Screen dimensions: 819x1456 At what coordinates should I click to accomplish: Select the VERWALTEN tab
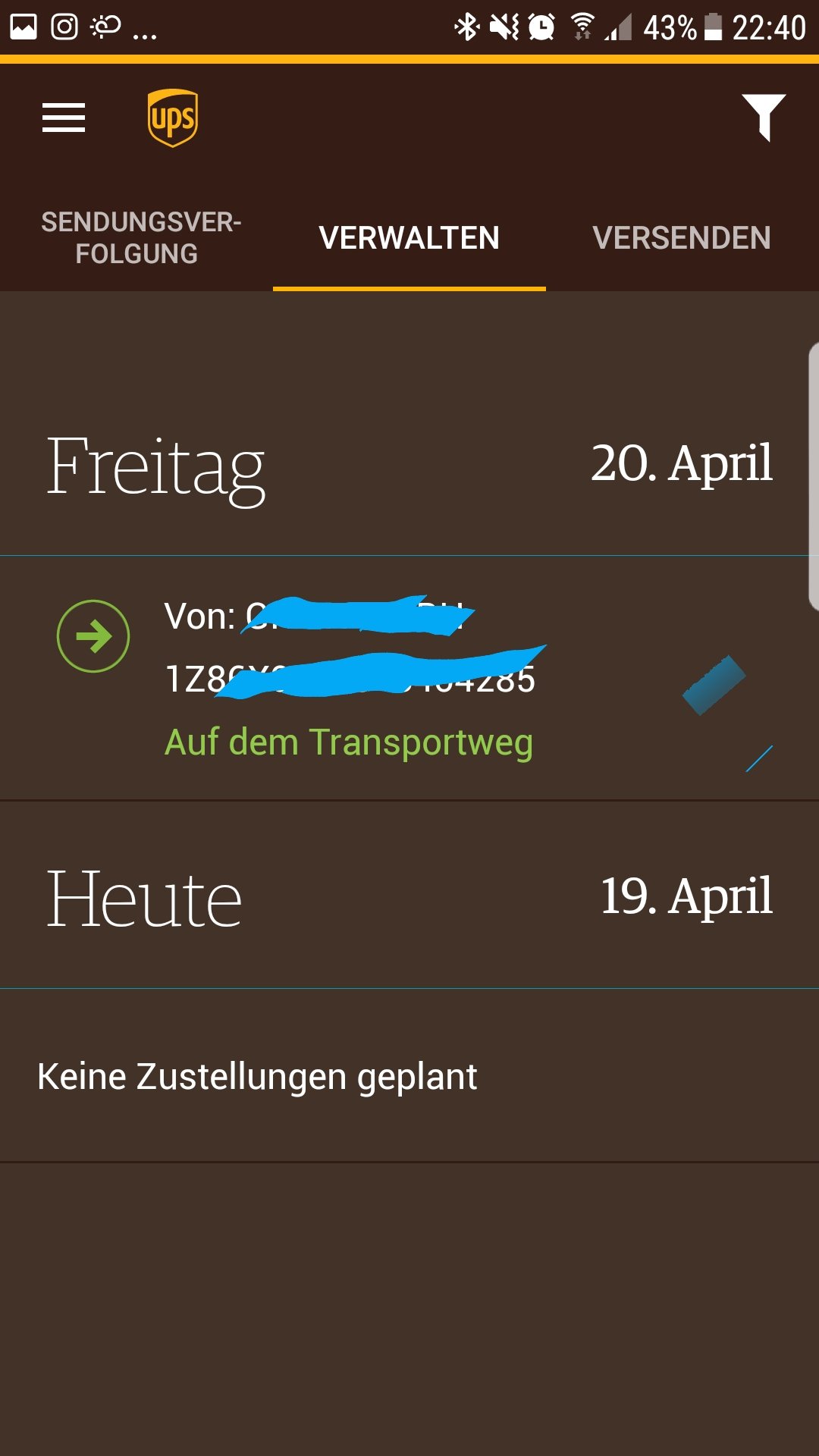coord(409,237)
